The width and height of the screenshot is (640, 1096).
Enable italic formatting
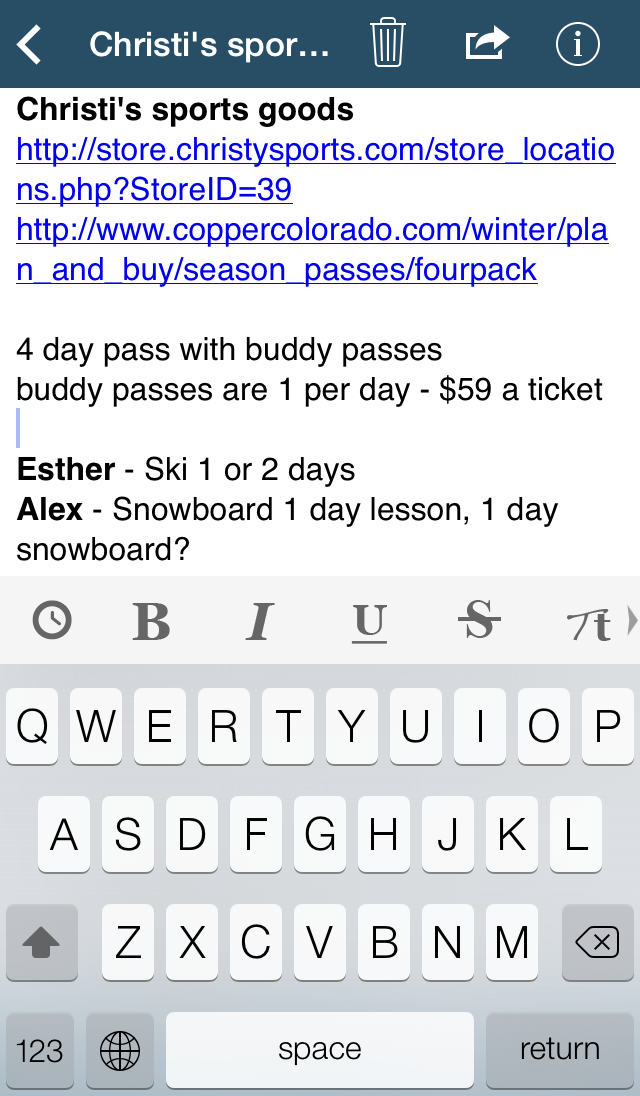pyautogui.click(x=259, y=621)
